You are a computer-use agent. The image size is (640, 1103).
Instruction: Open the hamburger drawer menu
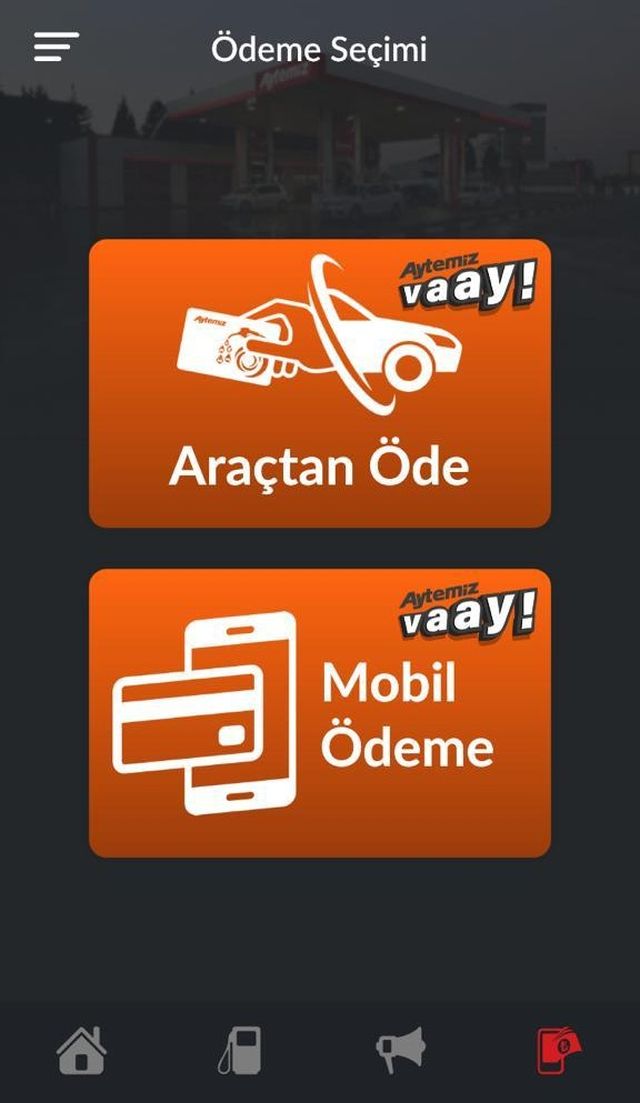click(56, 47)
